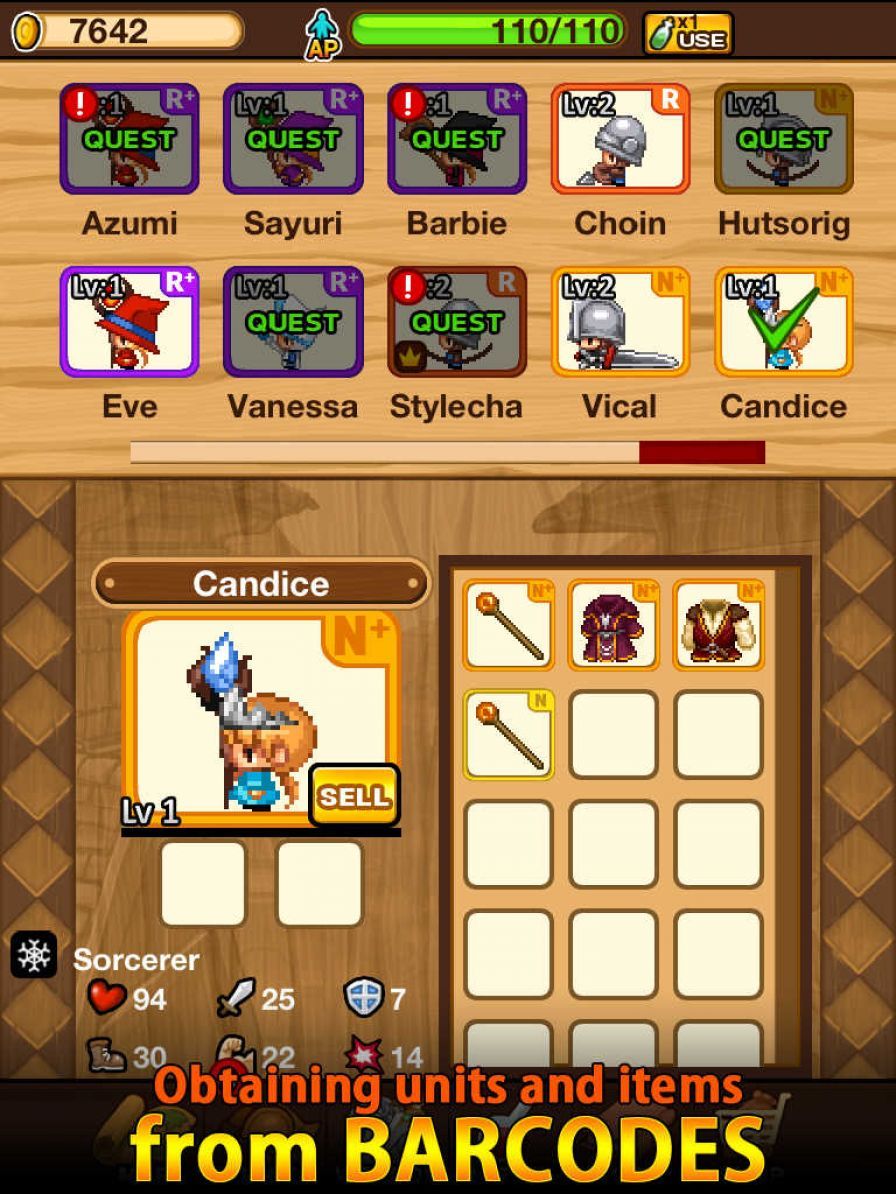Select the Azumi unit card

(x=129, y=139)
